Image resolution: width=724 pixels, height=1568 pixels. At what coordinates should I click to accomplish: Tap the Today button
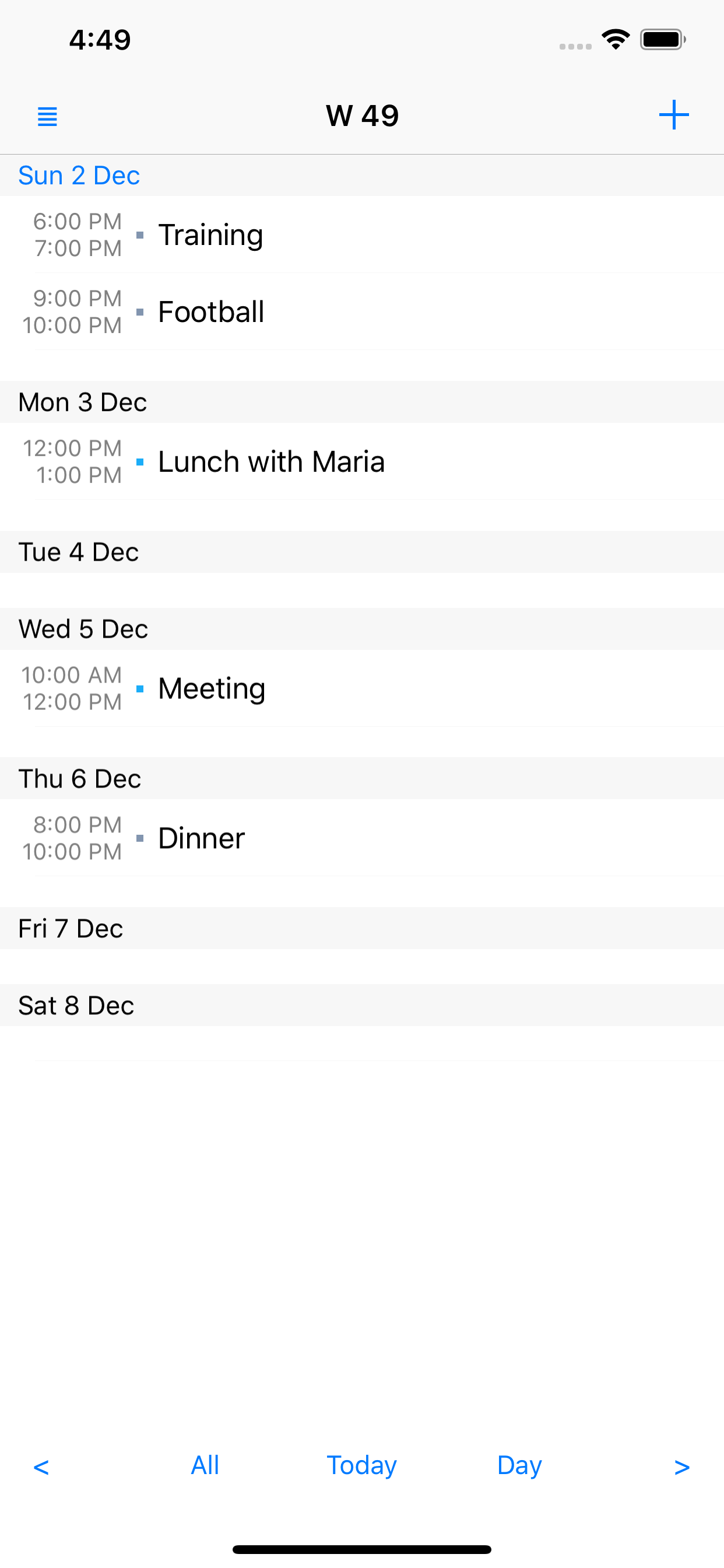point(361,1465)
